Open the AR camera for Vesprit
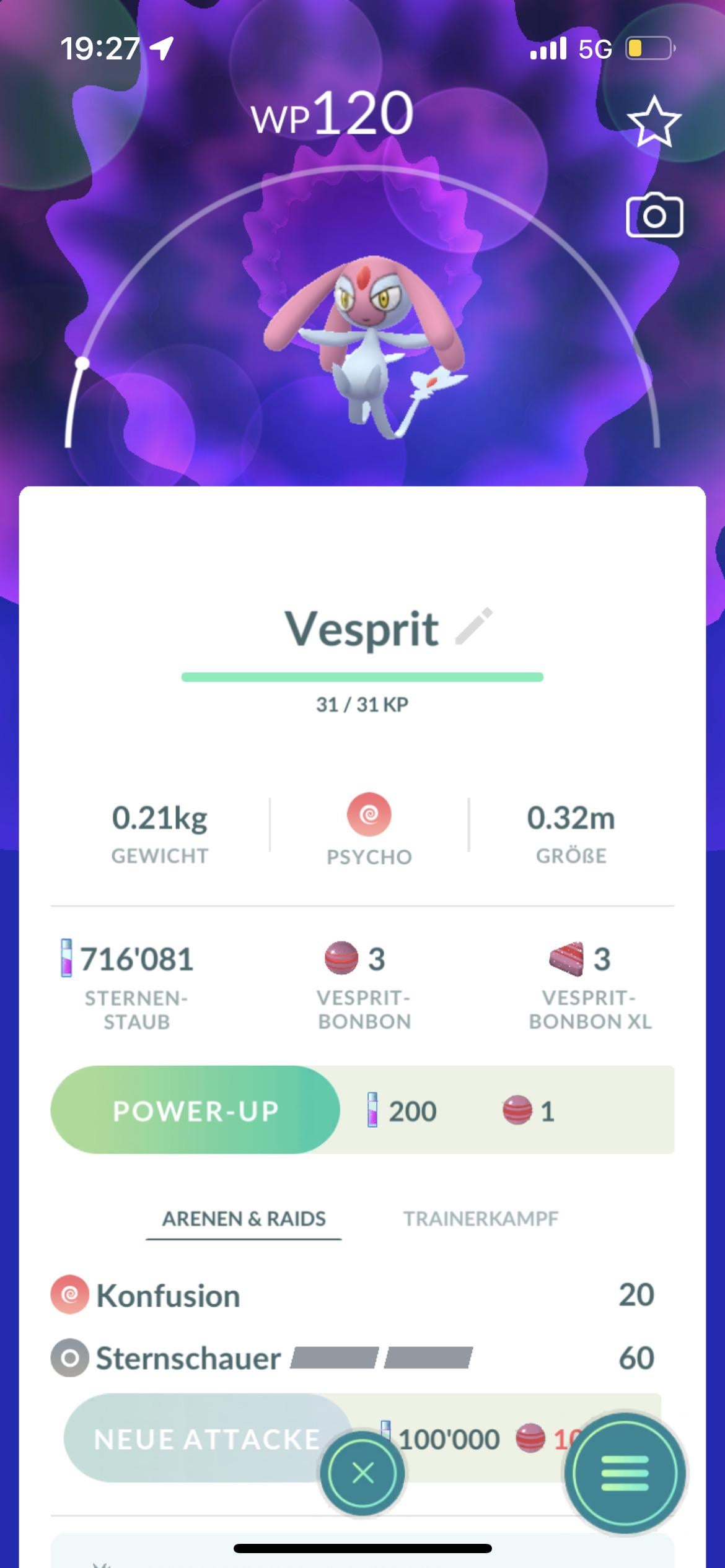The image size is (725, 1568). (x=654, y=216)
